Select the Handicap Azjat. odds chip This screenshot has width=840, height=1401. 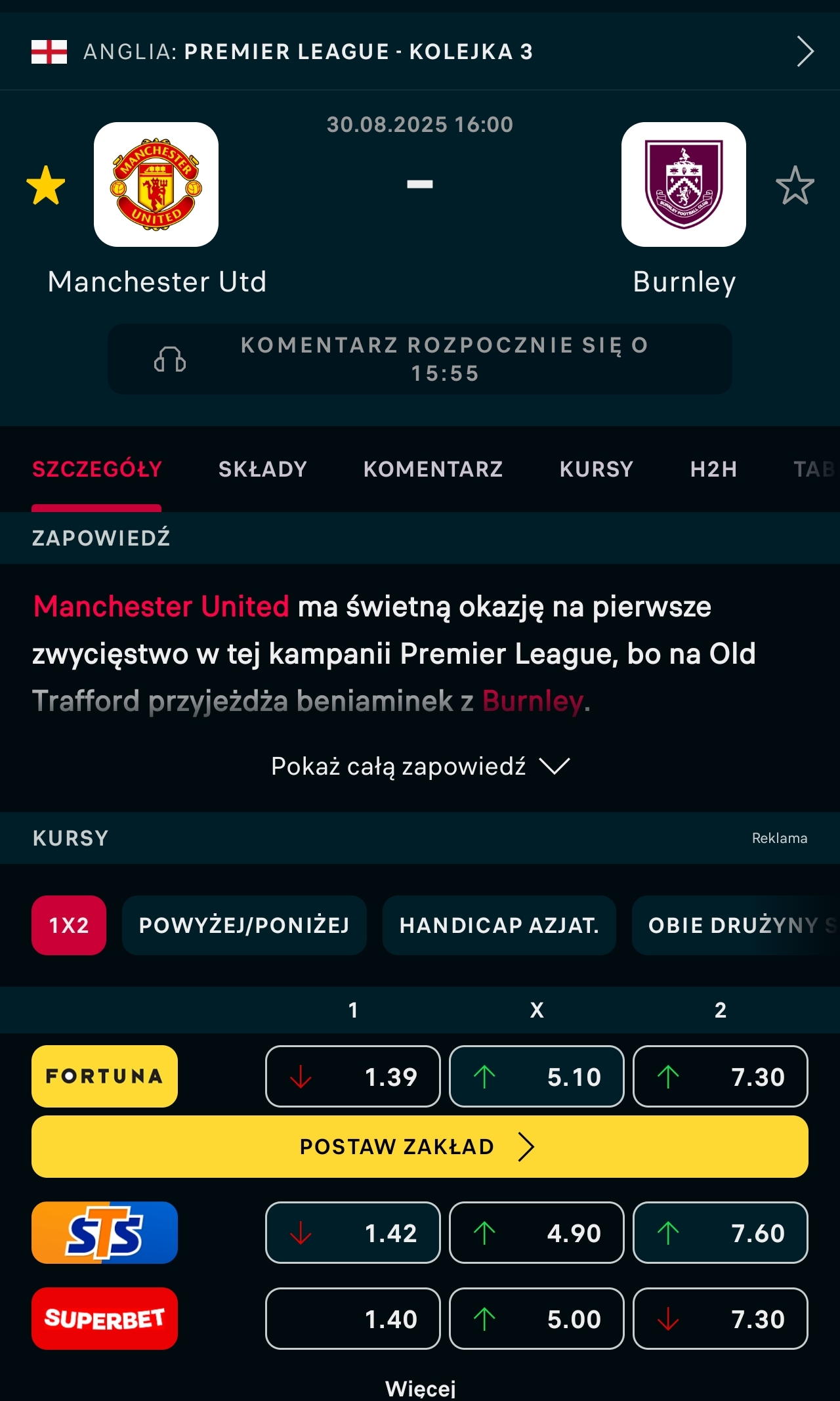point(499,925)
